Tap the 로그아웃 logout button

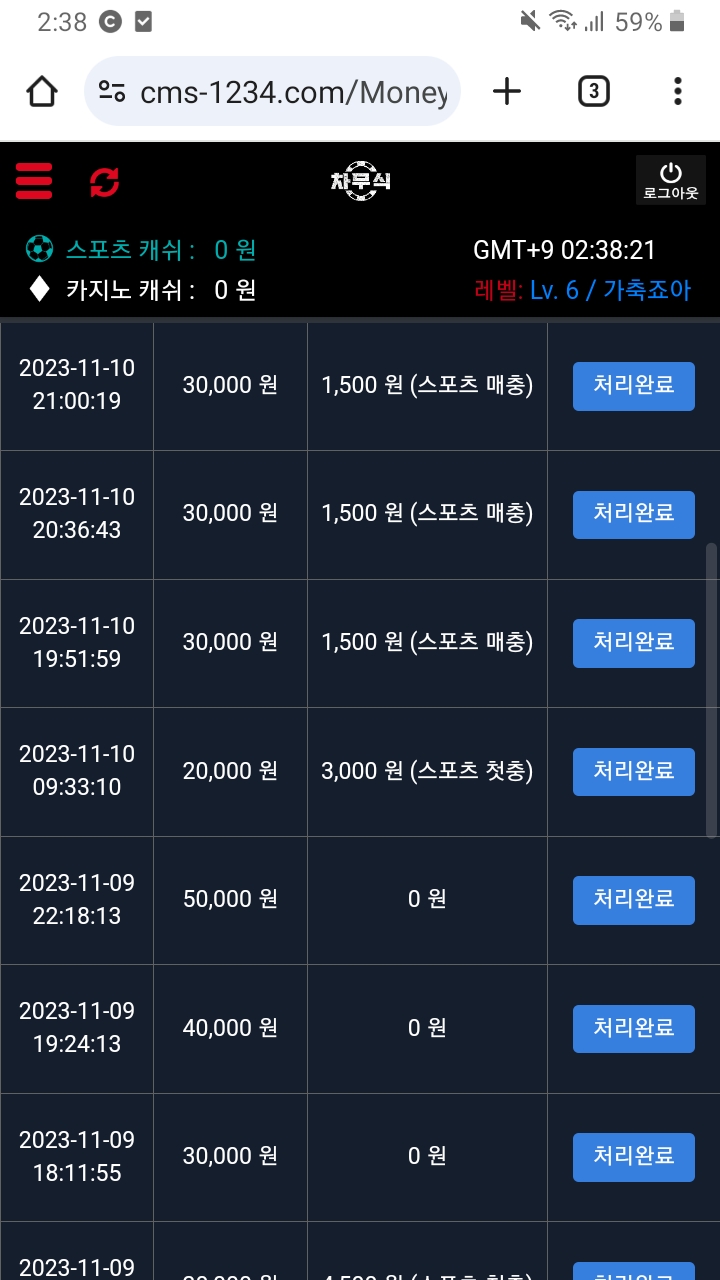pyautogui.click(x=670, y=180)
